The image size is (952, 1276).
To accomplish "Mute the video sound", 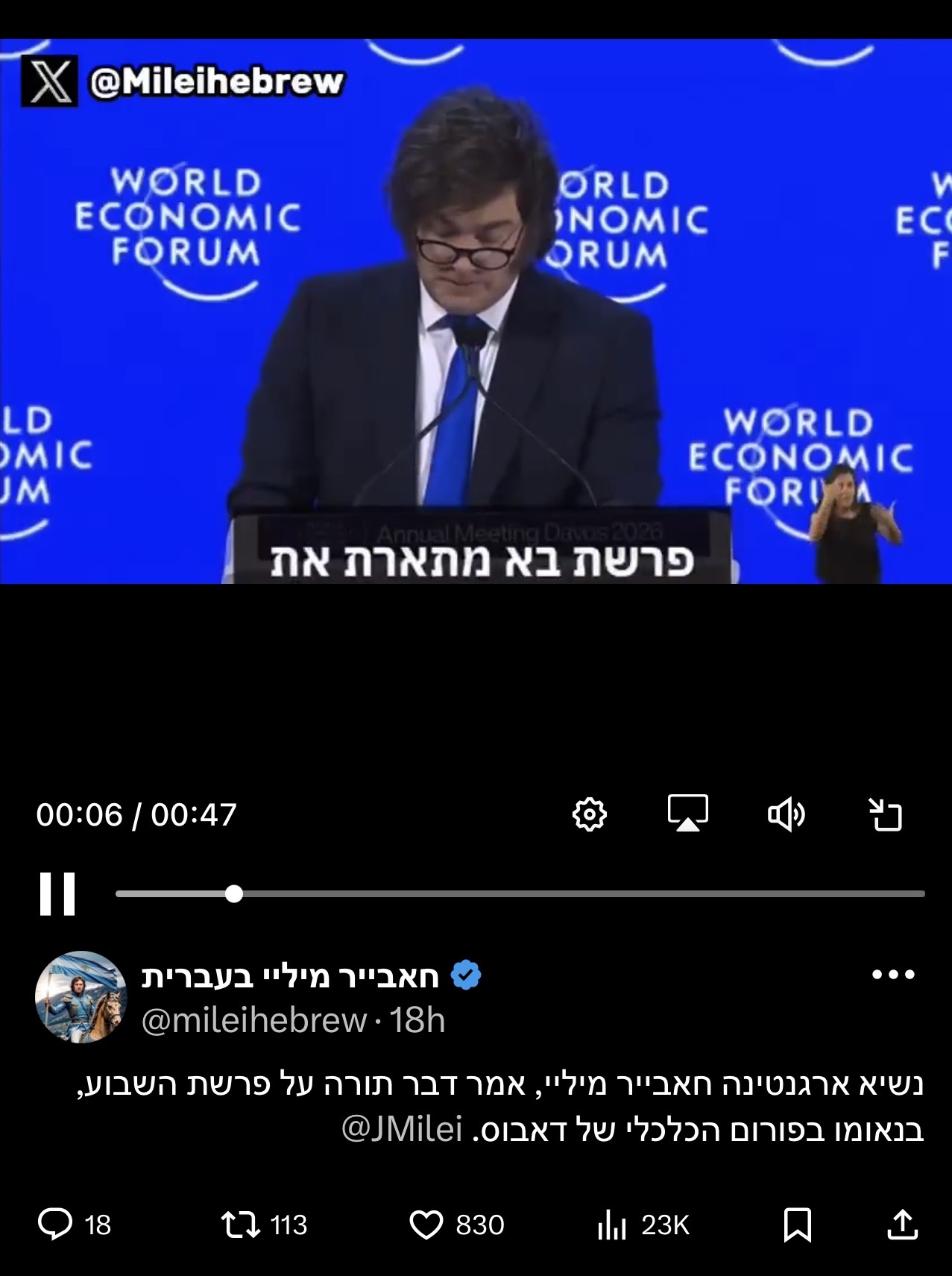I will tap(786, 814).
